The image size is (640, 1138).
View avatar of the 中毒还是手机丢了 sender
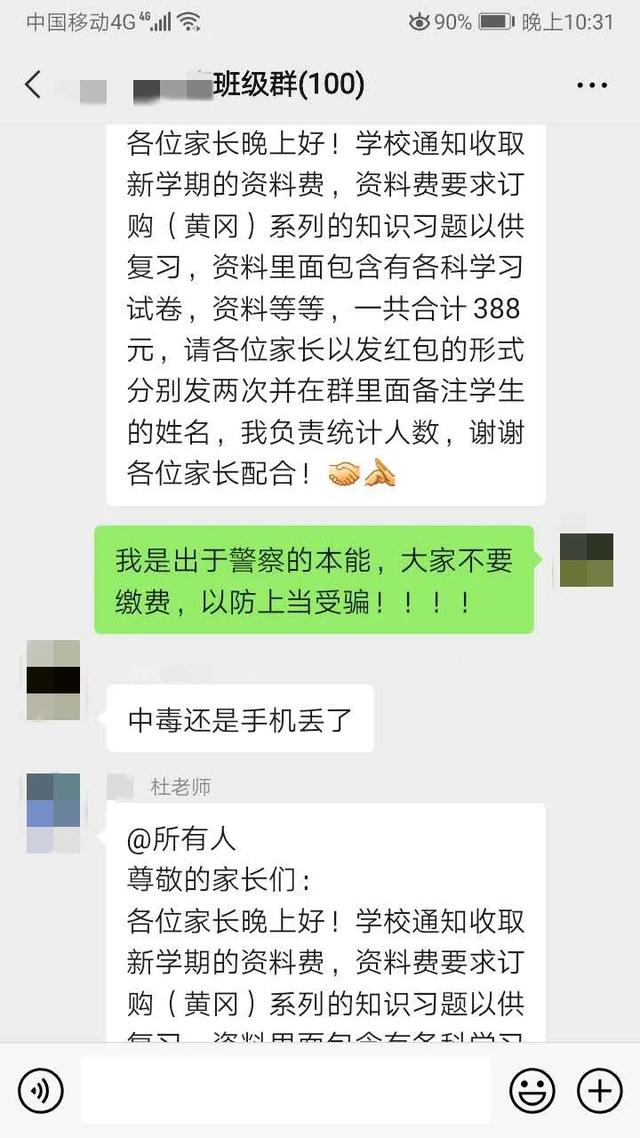[x=53, y=680]
